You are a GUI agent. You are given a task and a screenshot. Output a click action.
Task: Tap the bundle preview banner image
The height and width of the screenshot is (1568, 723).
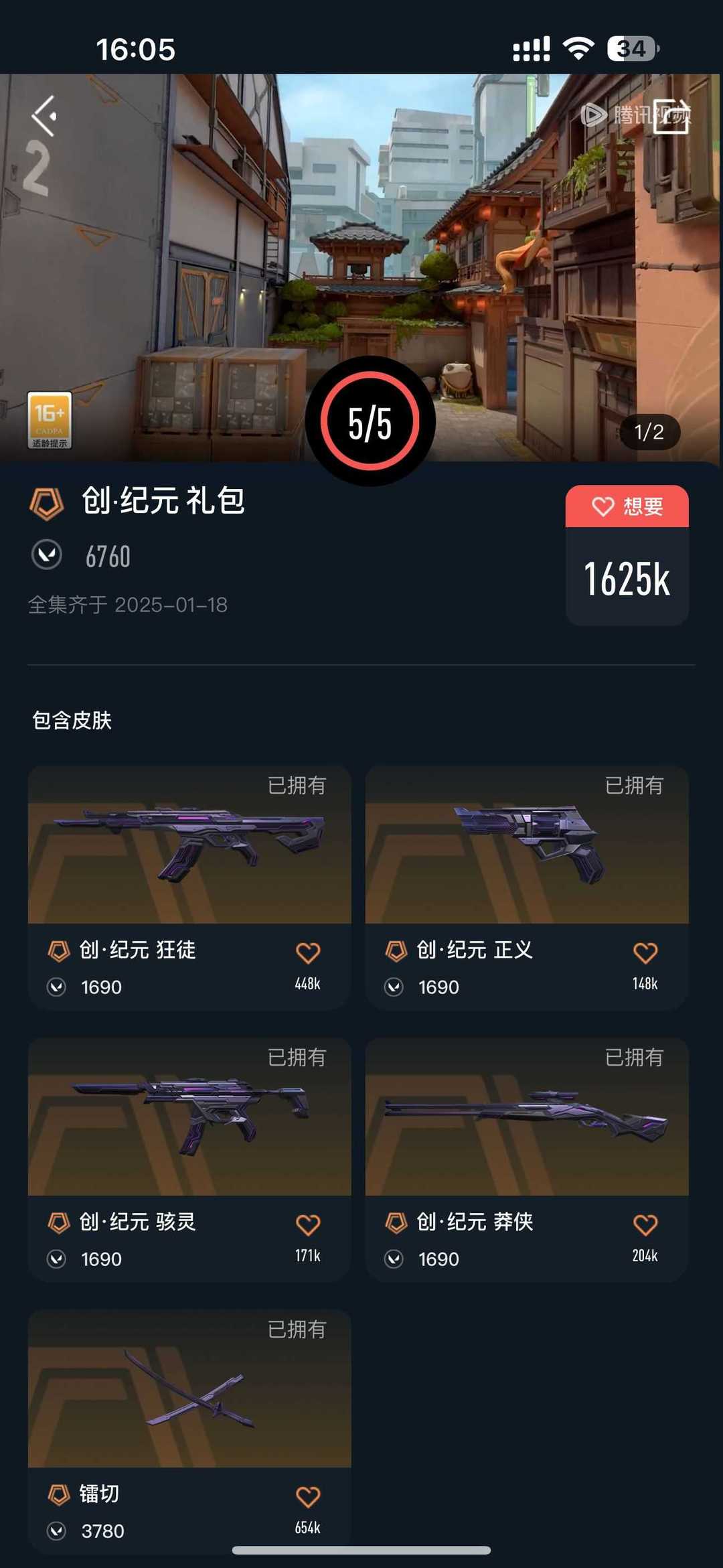coord(361,268)
